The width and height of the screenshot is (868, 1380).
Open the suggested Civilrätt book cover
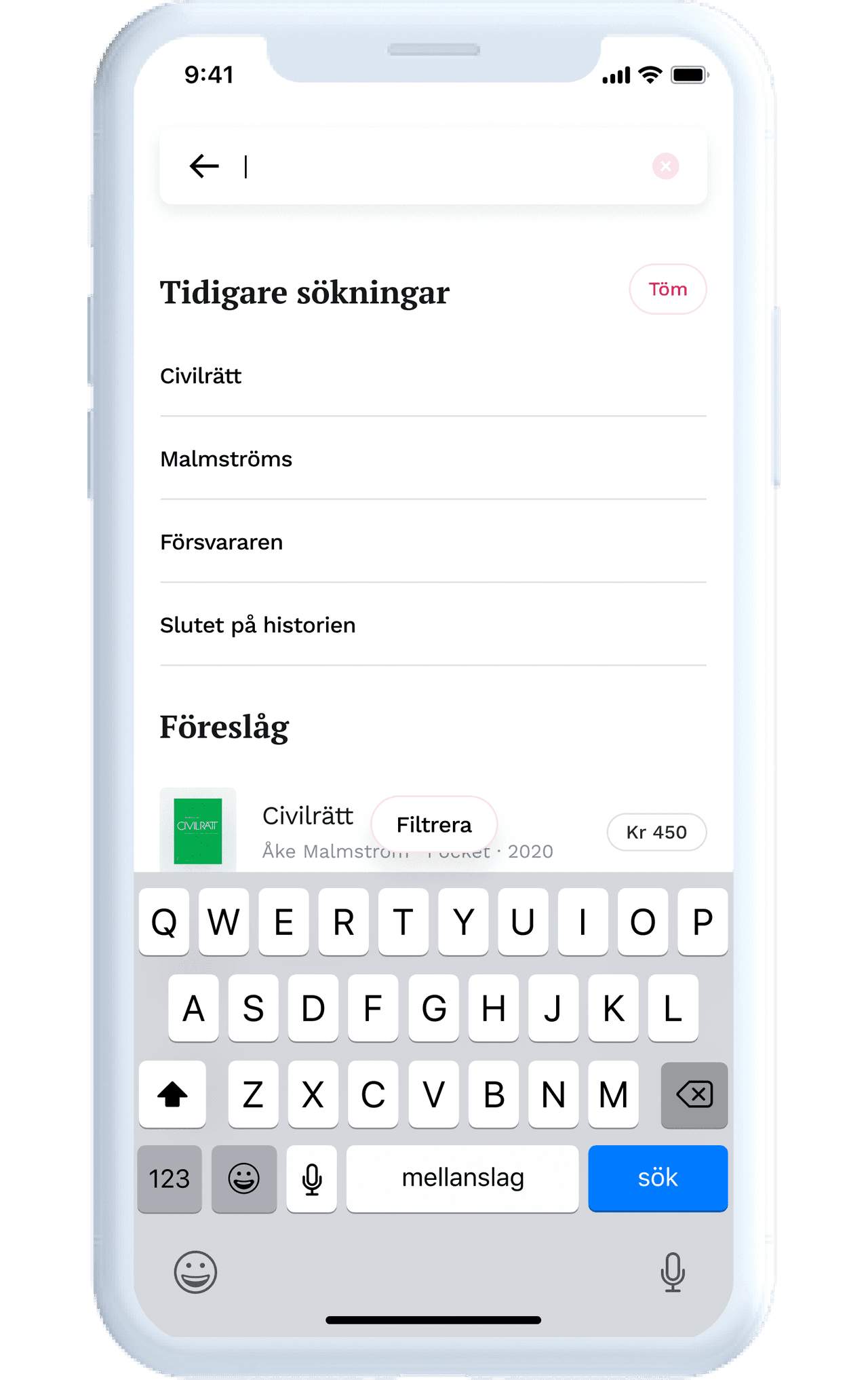[198, 830]
